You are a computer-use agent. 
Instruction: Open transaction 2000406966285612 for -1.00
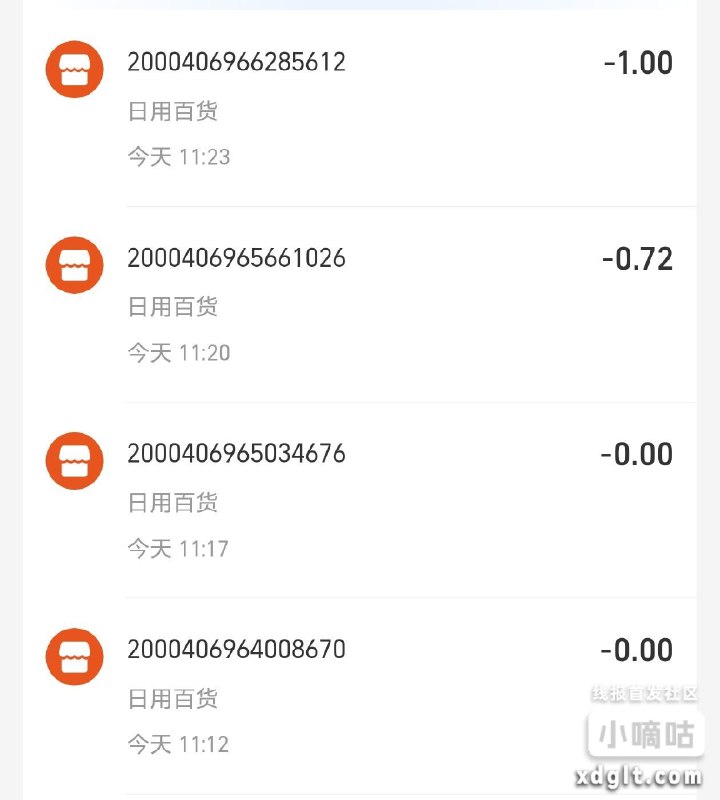[360, 108]
